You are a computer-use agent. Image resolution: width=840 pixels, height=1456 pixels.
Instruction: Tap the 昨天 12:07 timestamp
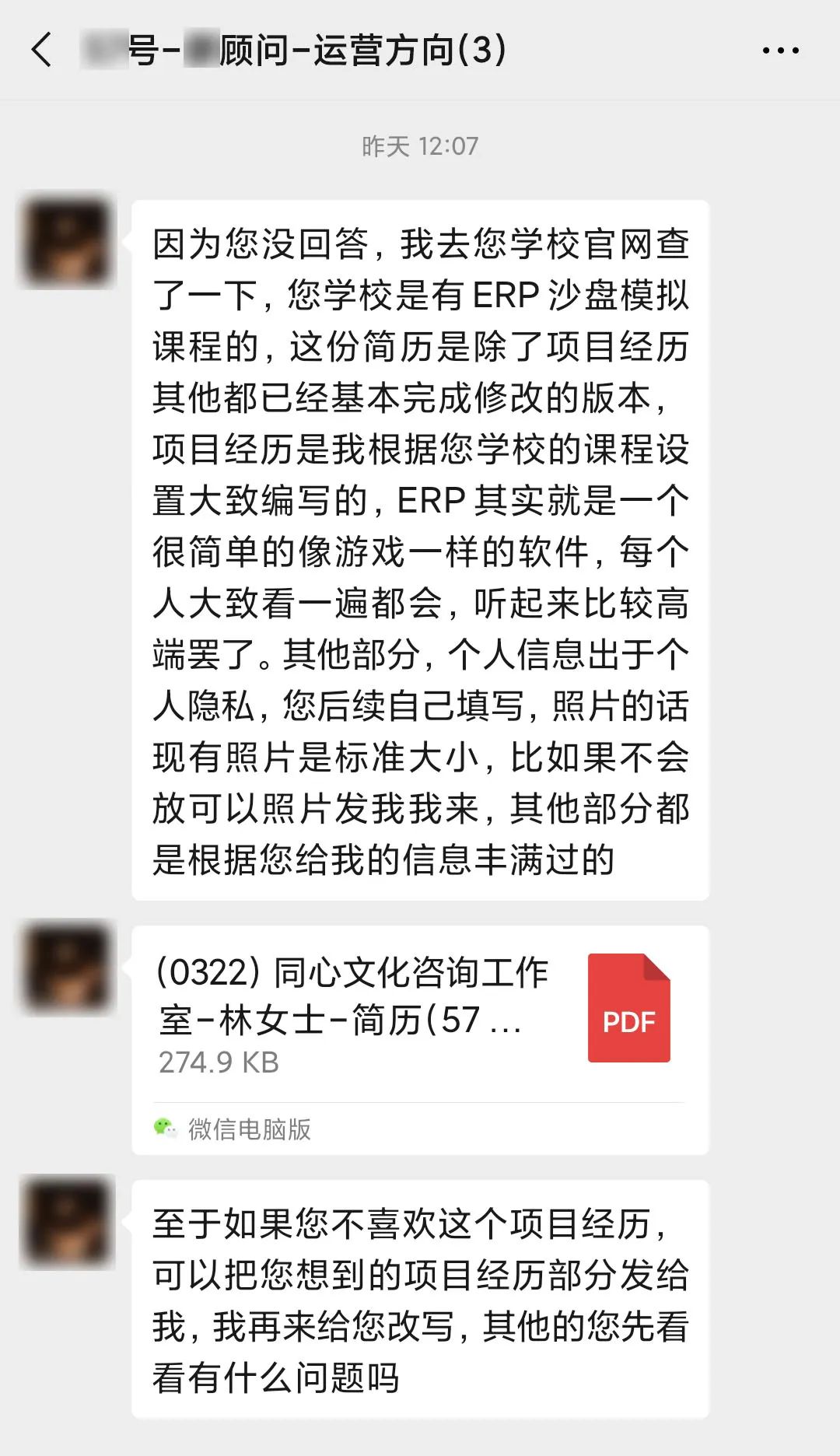(x=420, y=145)
